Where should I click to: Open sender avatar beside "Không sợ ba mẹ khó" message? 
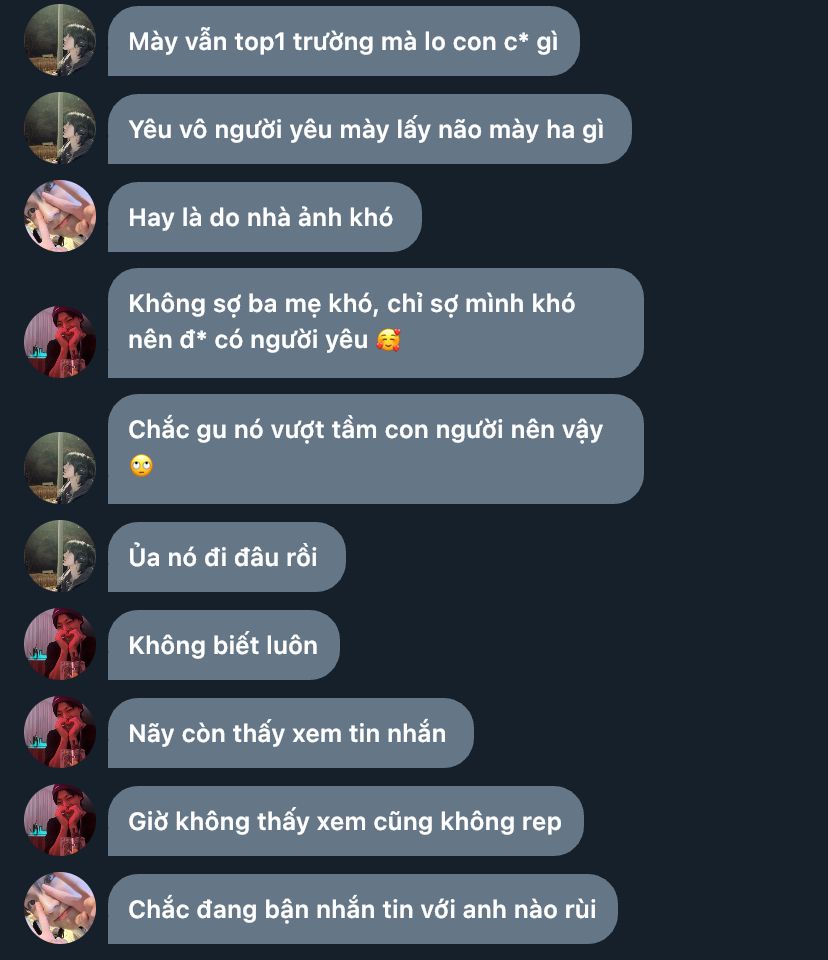[59, 342]
